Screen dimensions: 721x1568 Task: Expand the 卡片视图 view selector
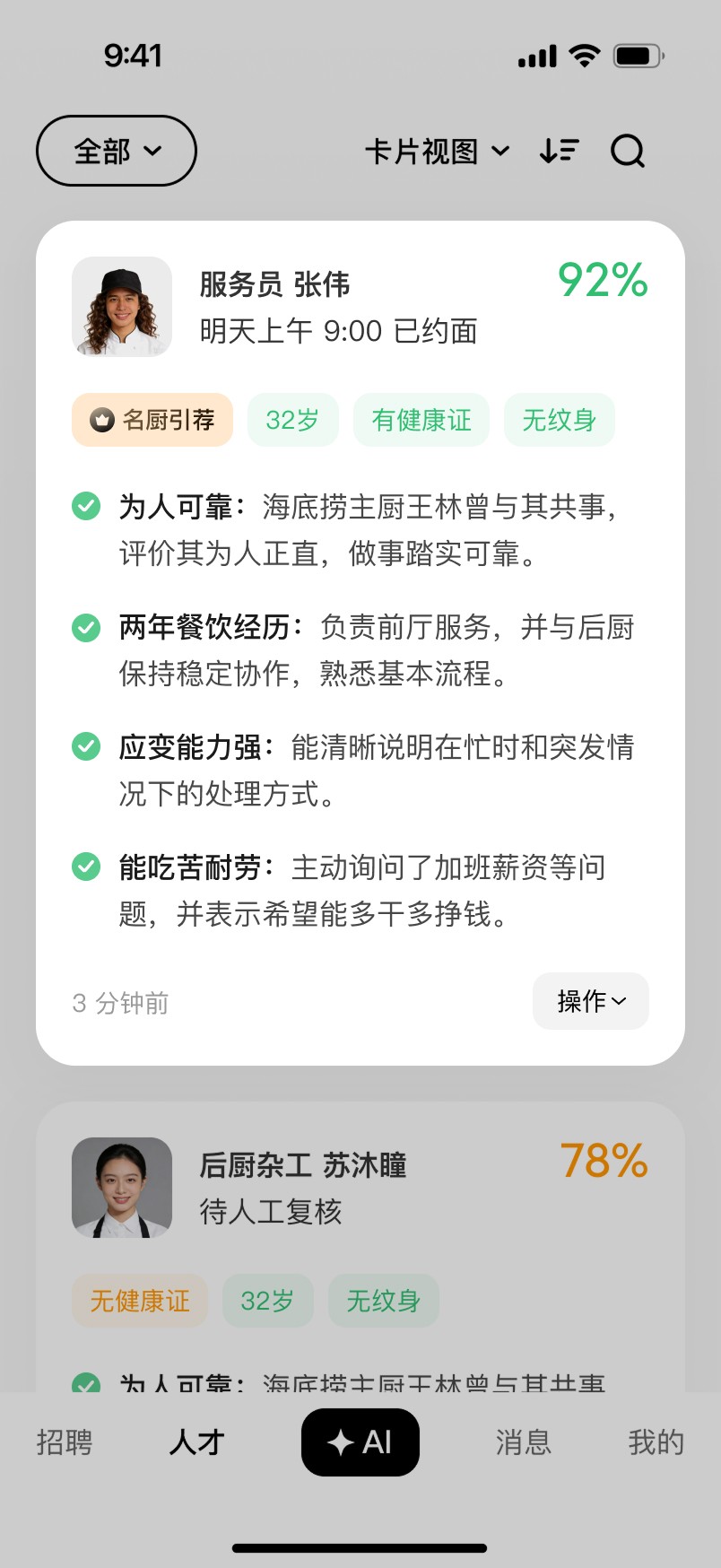click(437, 152)
